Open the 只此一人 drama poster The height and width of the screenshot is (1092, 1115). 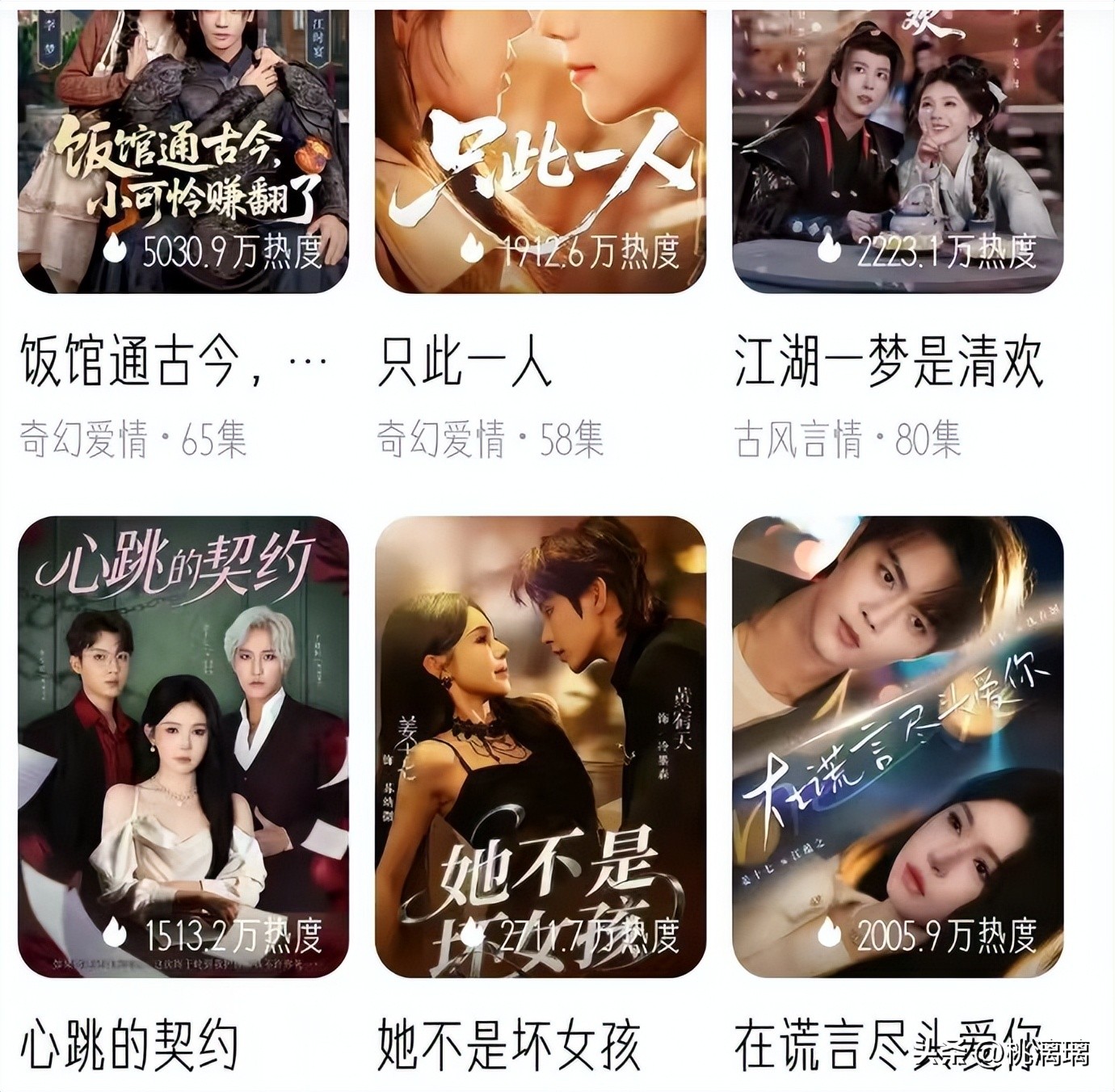tap(541, 152)
